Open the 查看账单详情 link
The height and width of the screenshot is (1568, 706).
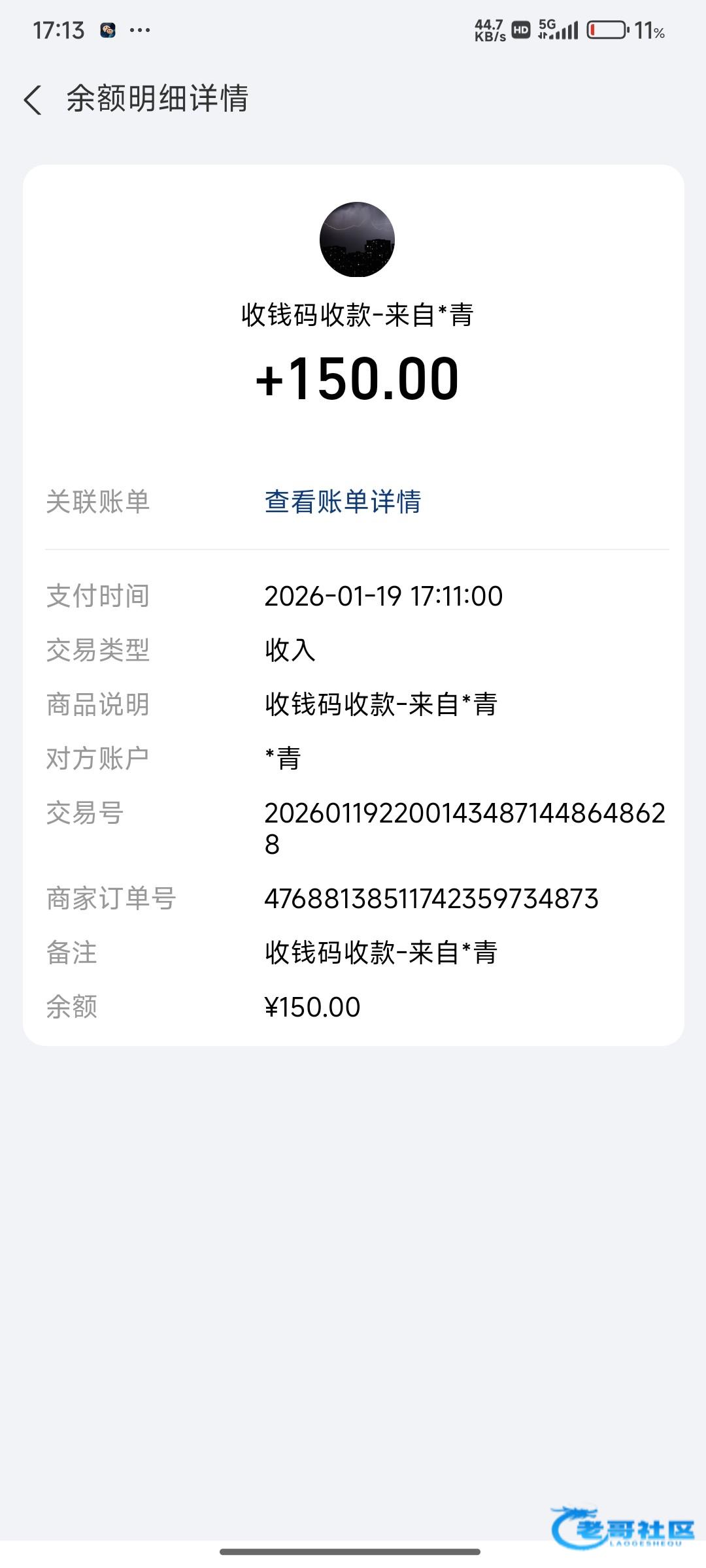343,502
